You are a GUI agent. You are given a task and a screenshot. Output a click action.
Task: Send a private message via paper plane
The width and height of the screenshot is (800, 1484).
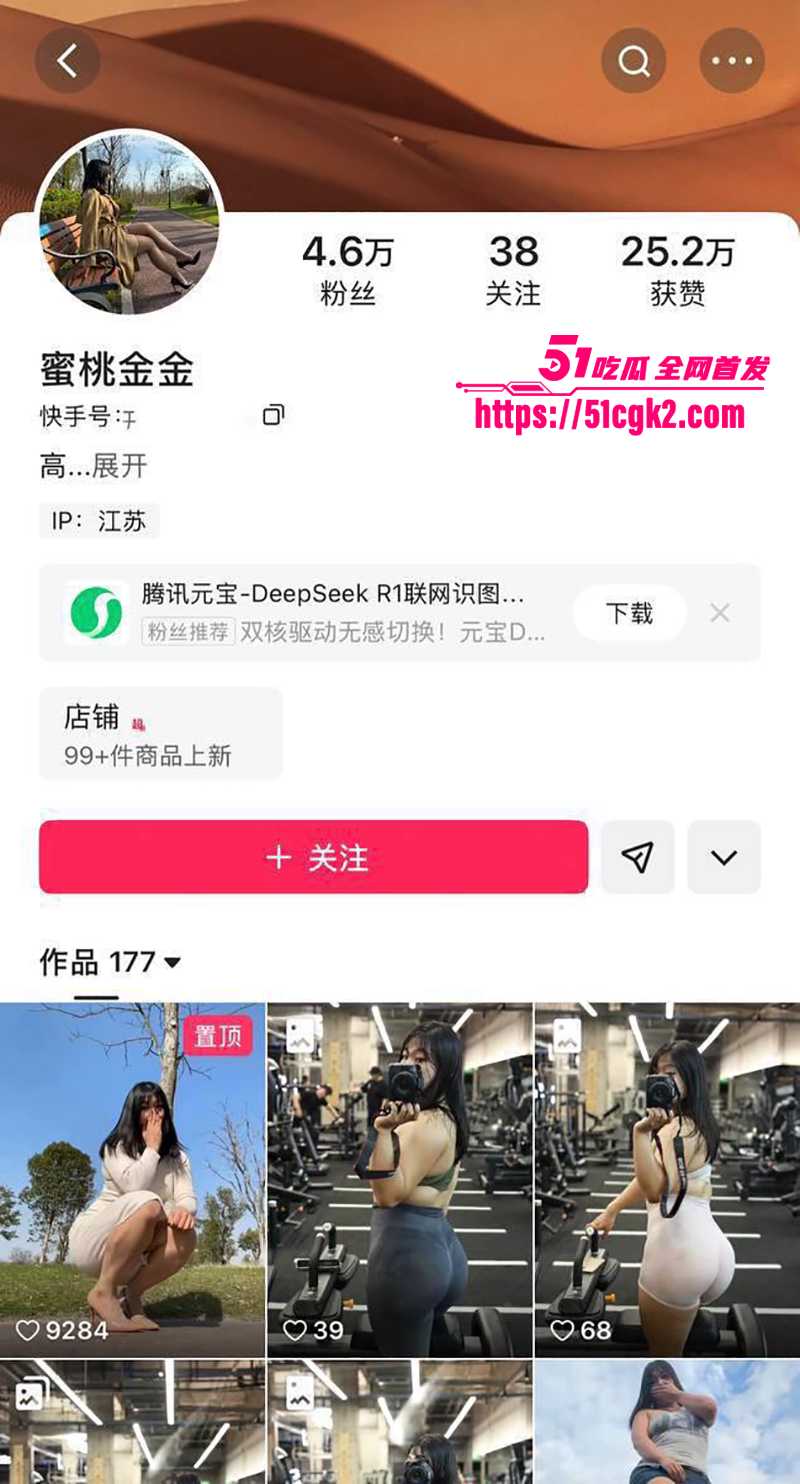coord(637,857)
